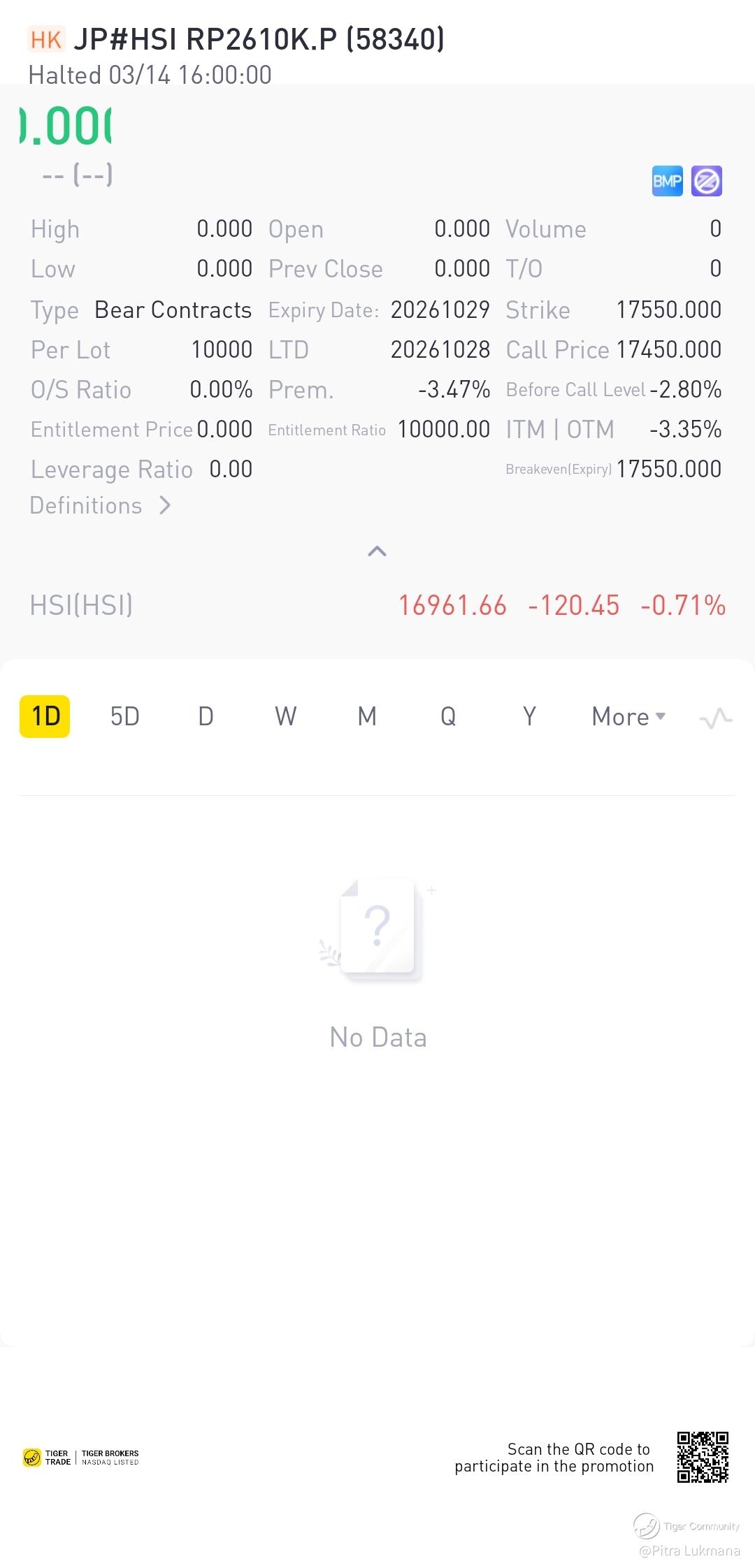Tap the BMP quote level badge

point(667,182)
